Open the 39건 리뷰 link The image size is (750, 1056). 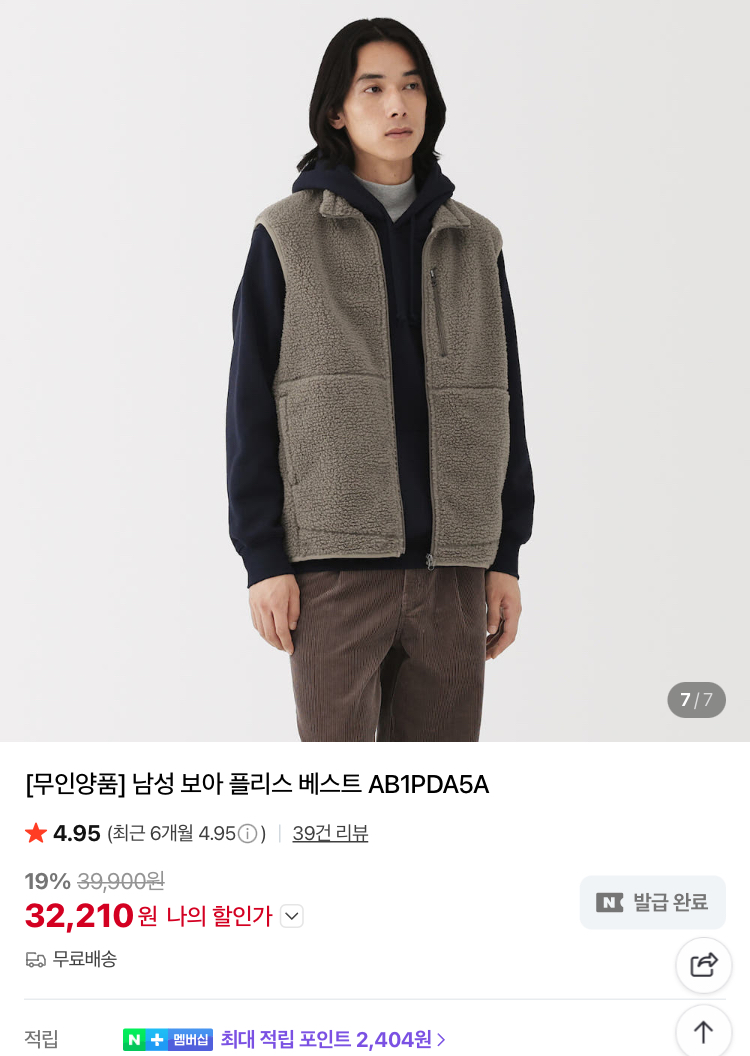tap(330, 833)
